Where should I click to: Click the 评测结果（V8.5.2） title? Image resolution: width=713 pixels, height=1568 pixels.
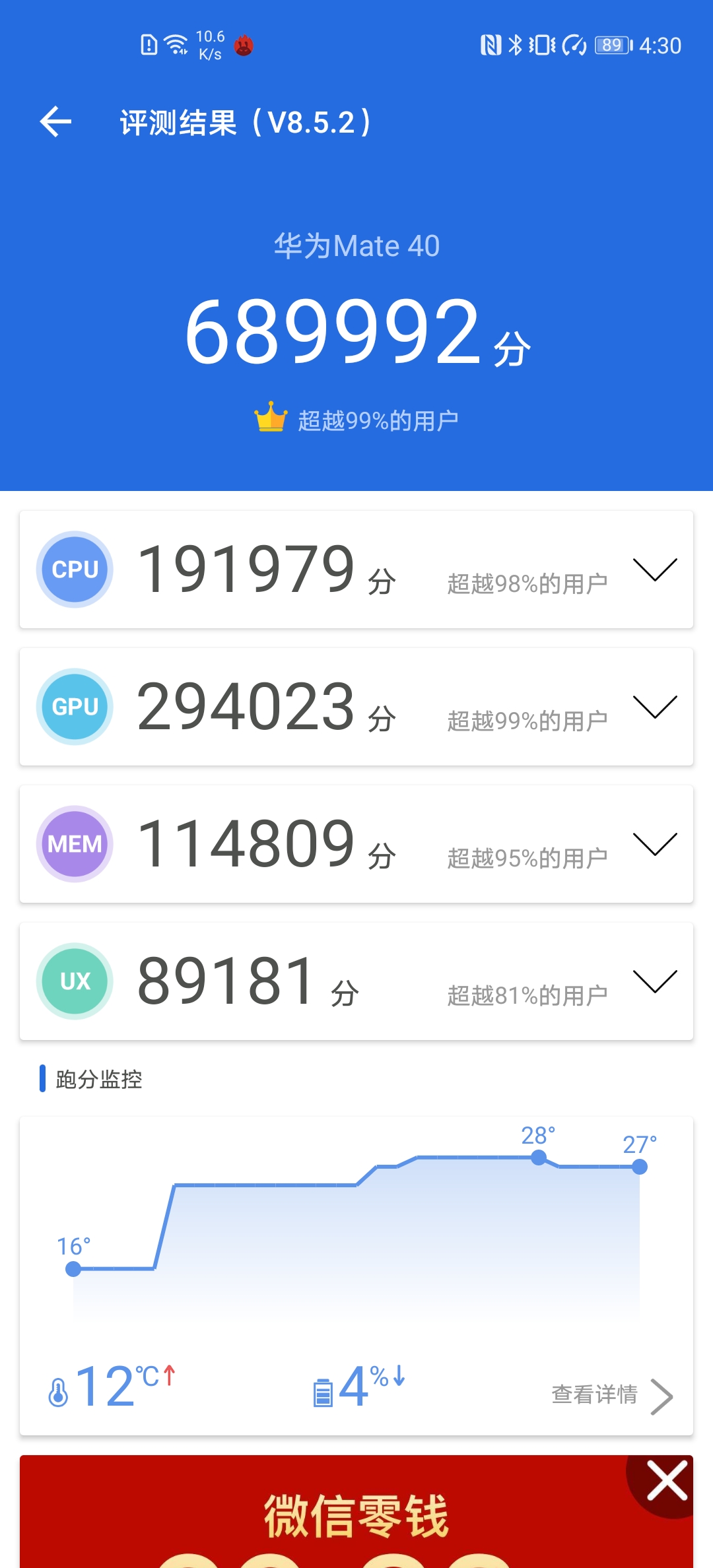tap(244, 123)
